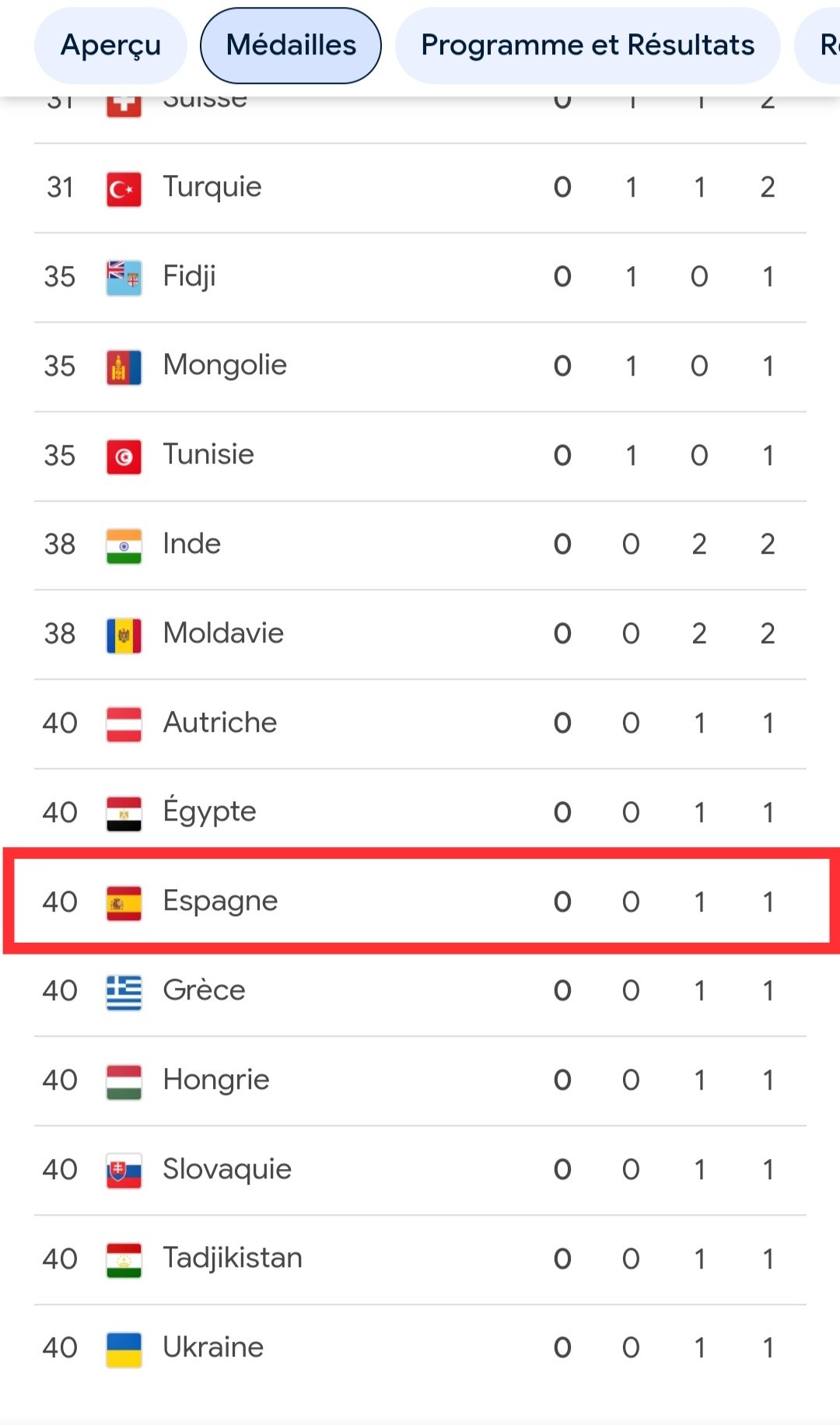The height and width of the screenshot is (1425, 840).
Task: Open the Tunisie row
Action: coord(420,457)
